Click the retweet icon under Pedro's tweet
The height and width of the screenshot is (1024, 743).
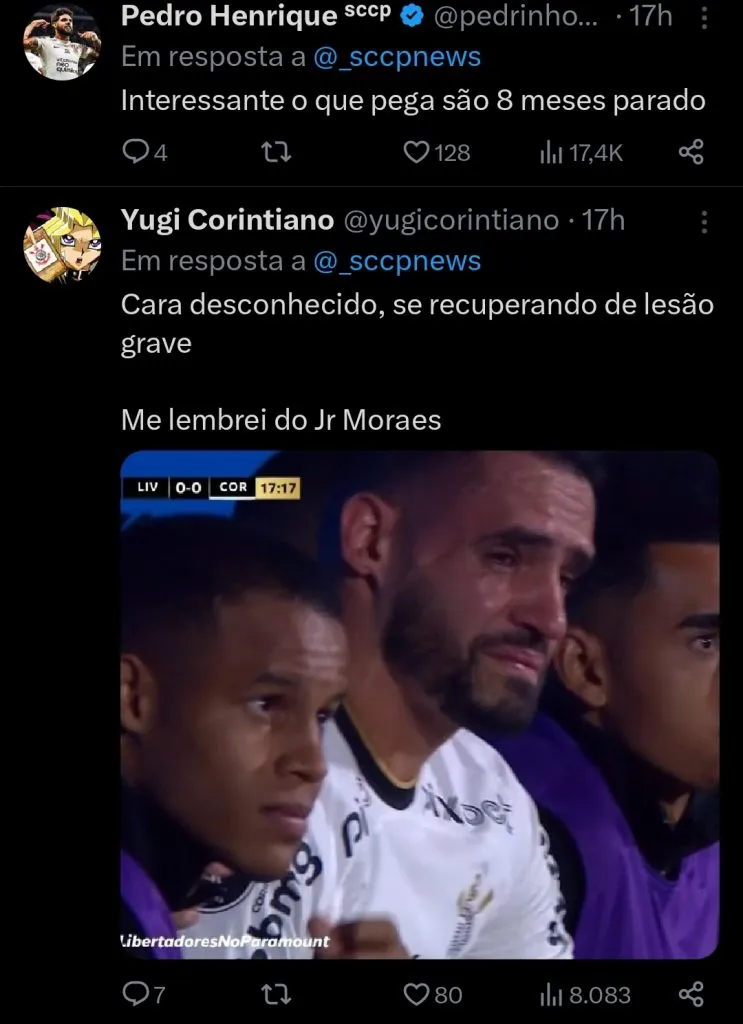(x=277, y=153)
